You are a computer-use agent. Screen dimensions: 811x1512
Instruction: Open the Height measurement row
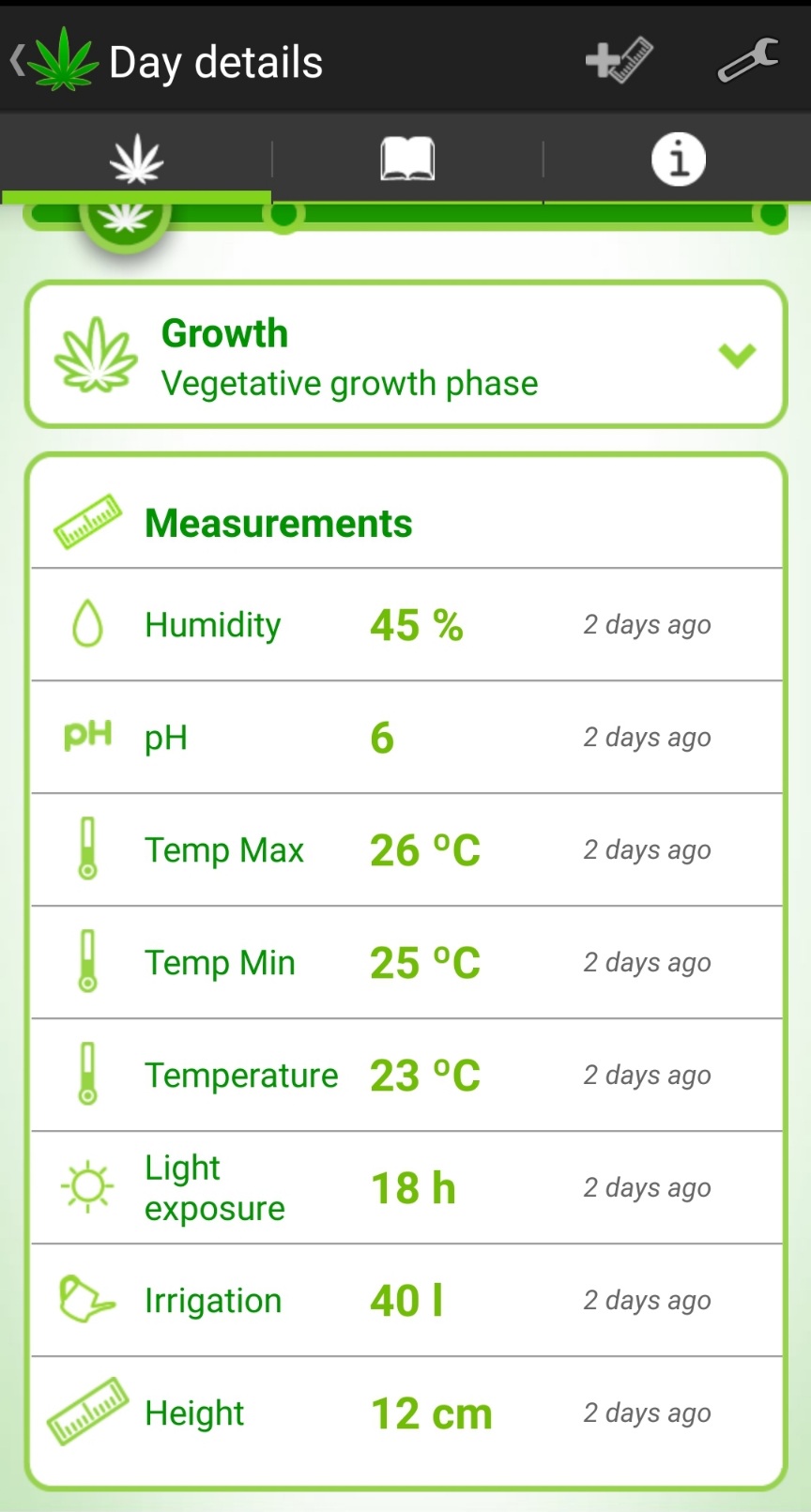405,1413
